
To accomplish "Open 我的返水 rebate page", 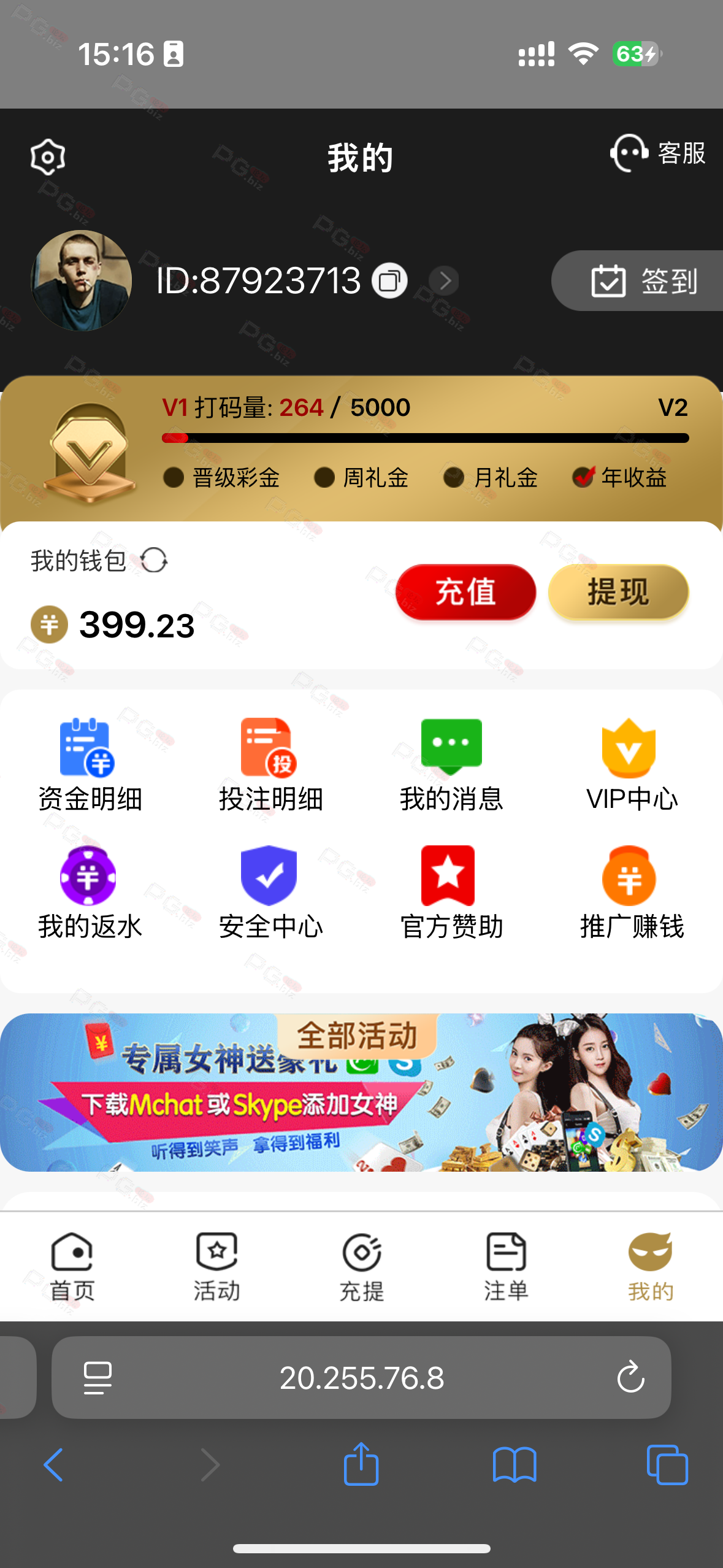I will tap(90, 893).
